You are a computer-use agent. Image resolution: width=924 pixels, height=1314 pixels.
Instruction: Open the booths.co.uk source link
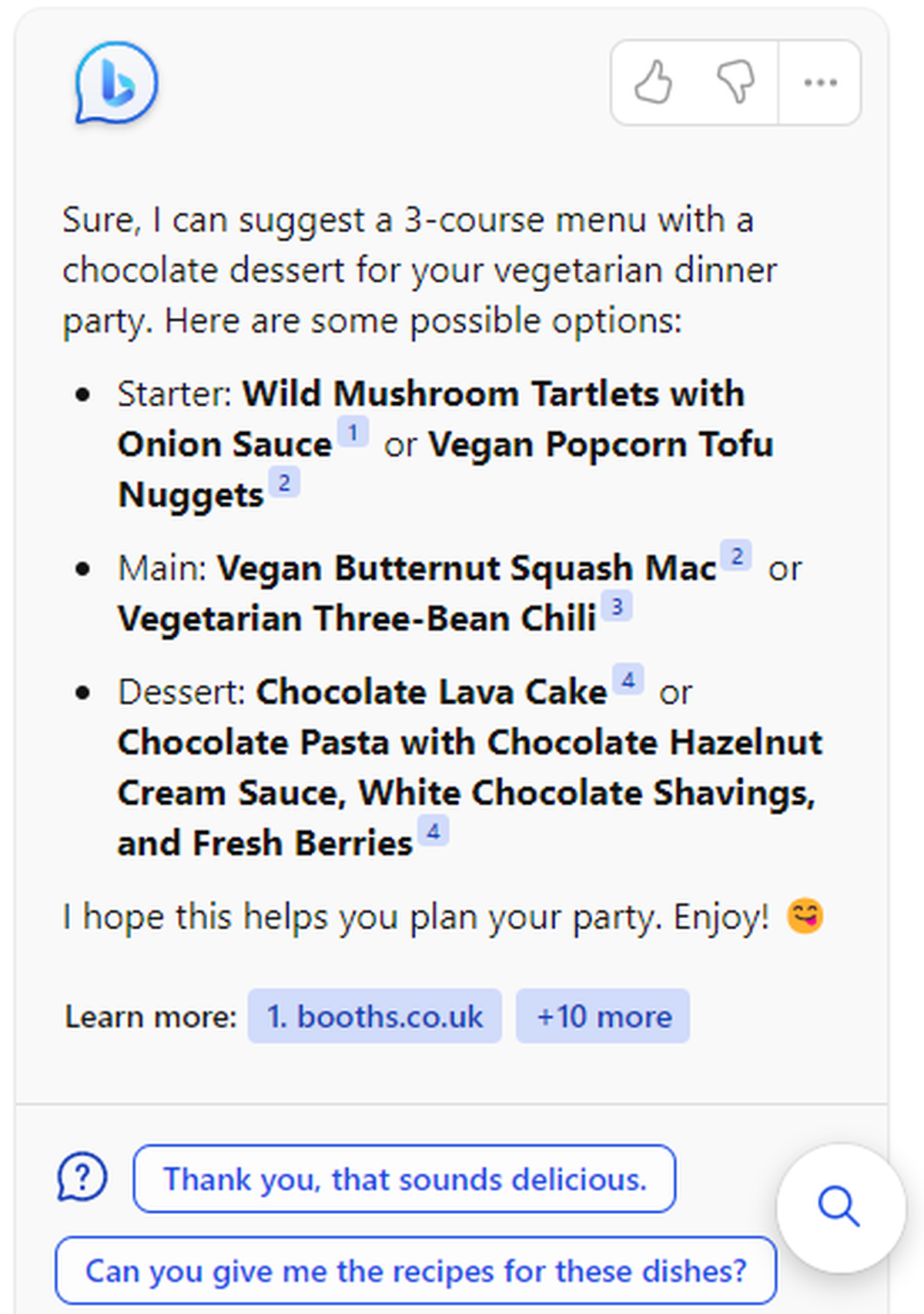click(x=374, y=1017)
